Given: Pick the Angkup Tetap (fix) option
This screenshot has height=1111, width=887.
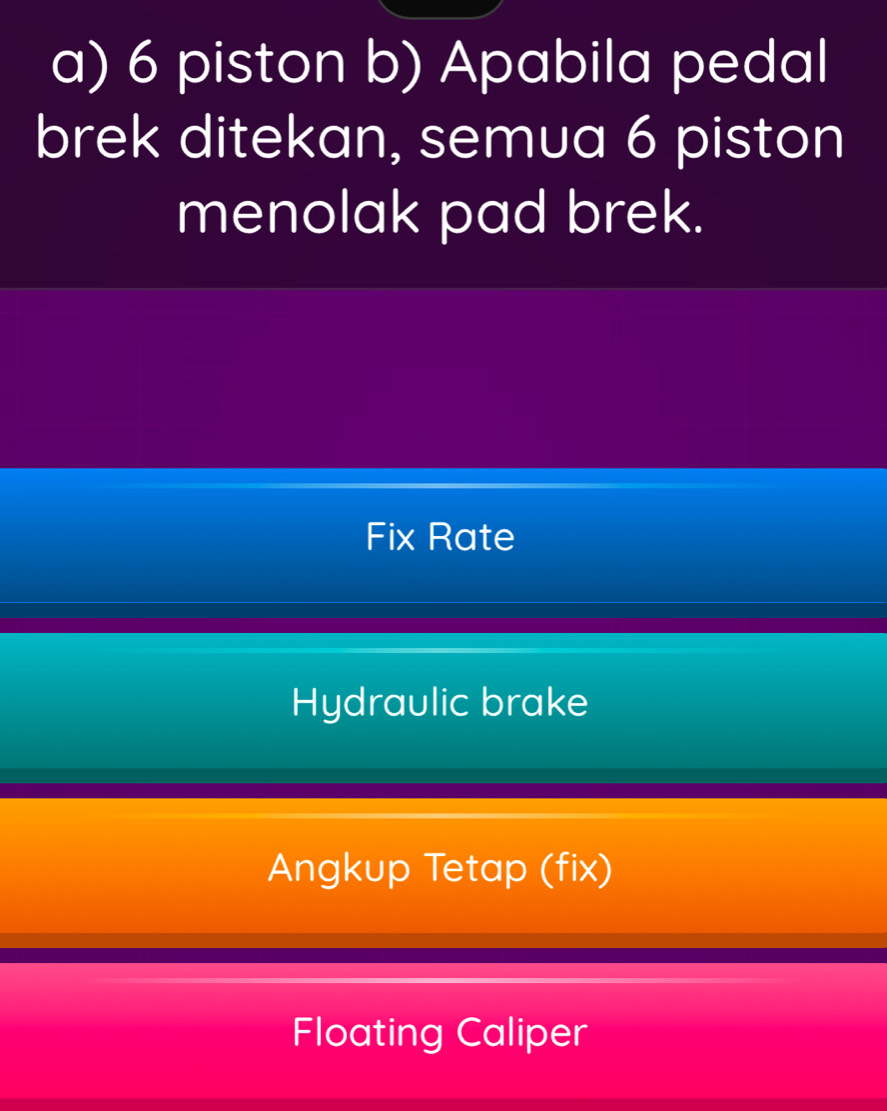Looking at the screenshot, I should [443, 867].
